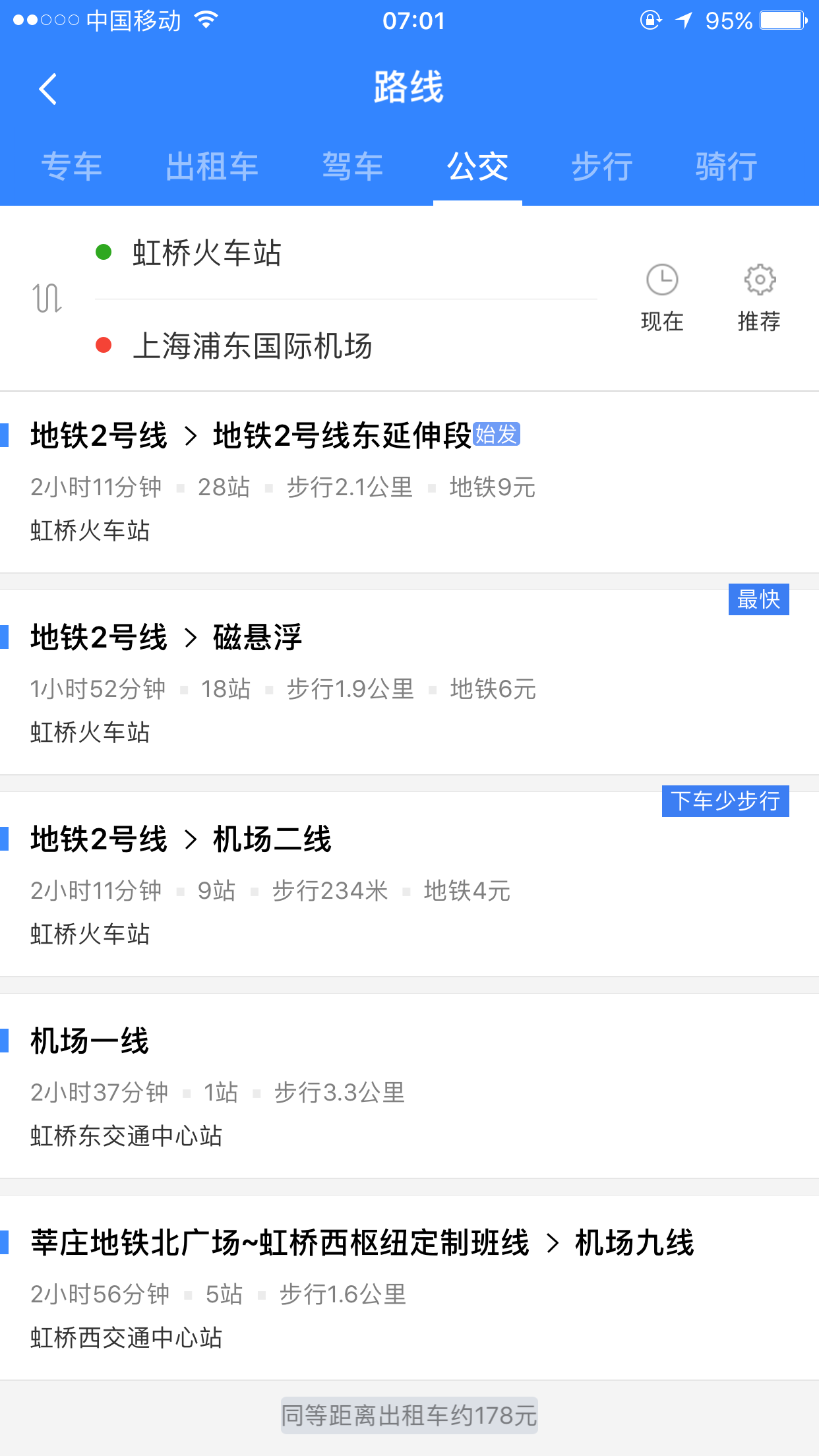Image resolution: width=819 pixels, height=1456 pixels.
Task: Edit the destination 上海浦东国际机场
Action: click(346, 346)
